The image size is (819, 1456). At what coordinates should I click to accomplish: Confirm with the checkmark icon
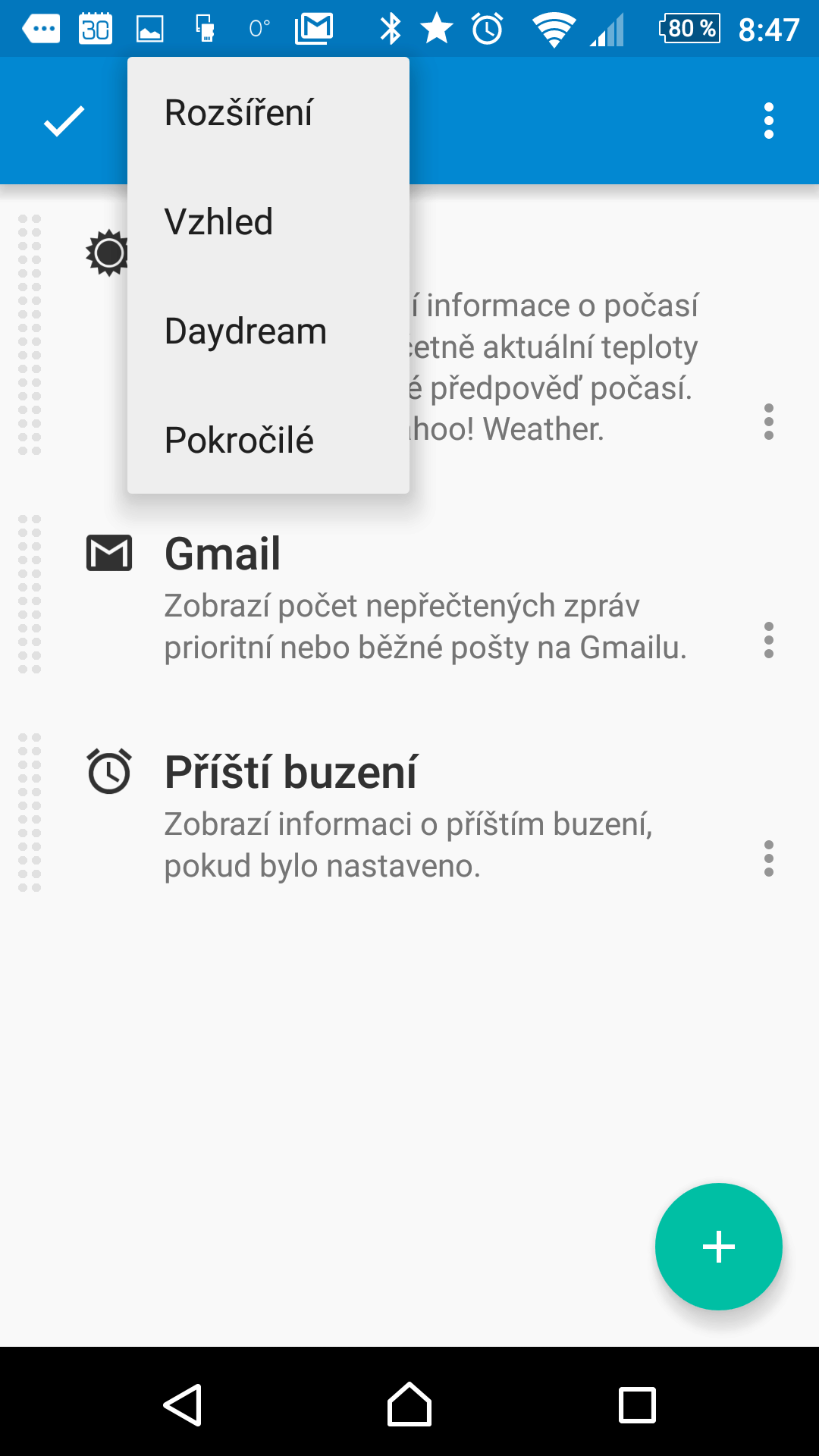[64, 121]
